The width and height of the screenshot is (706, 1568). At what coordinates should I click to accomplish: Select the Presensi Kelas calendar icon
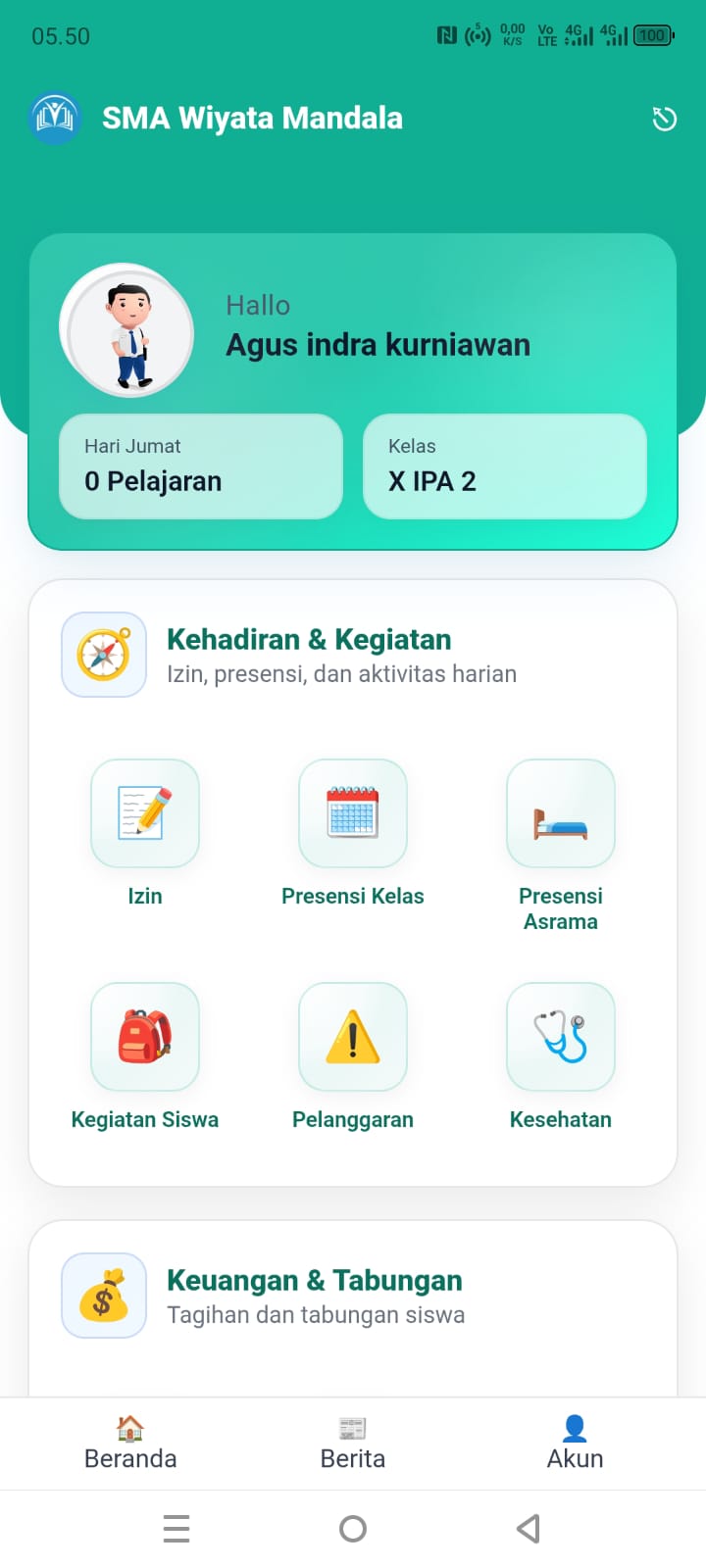[352, 813]
